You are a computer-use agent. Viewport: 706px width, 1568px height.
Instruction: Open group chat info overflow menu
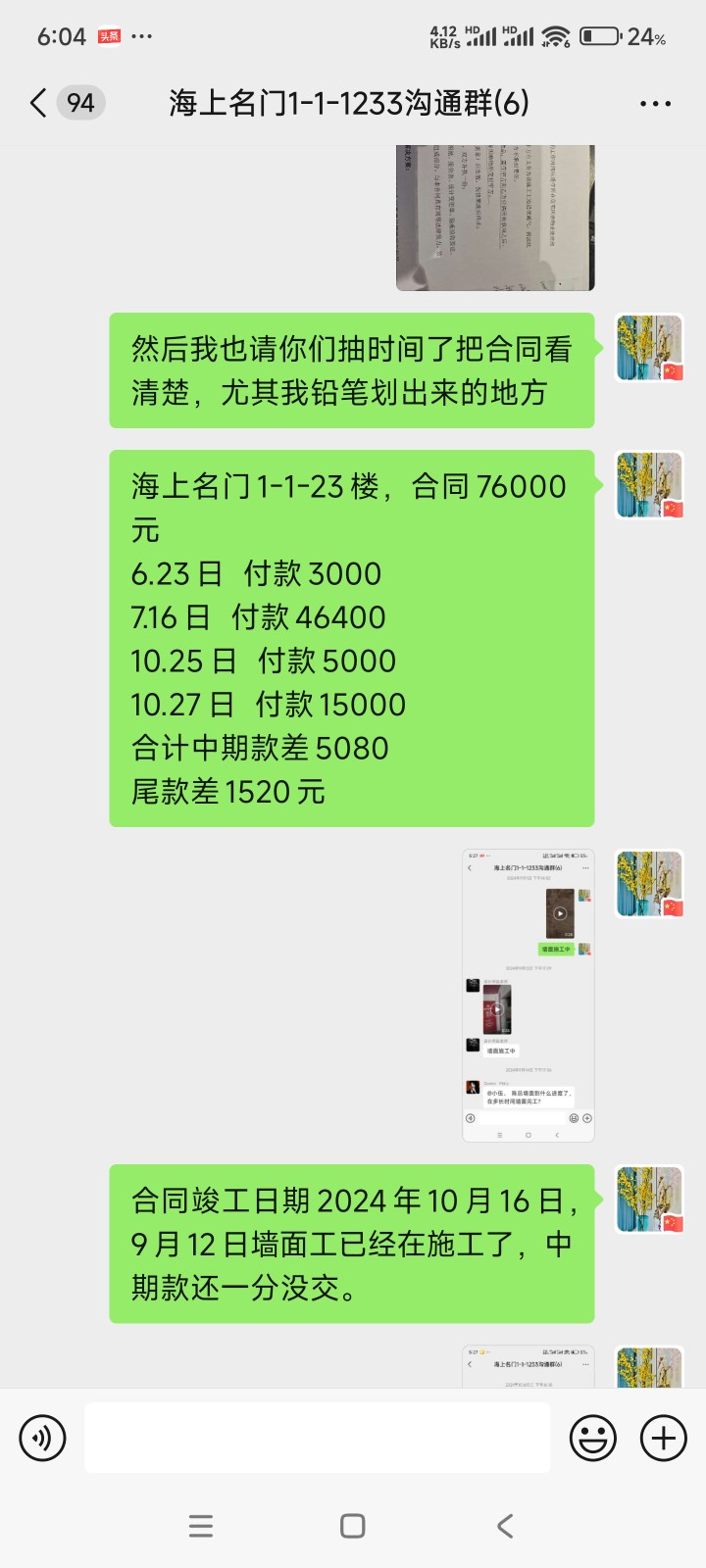point(655,103)
